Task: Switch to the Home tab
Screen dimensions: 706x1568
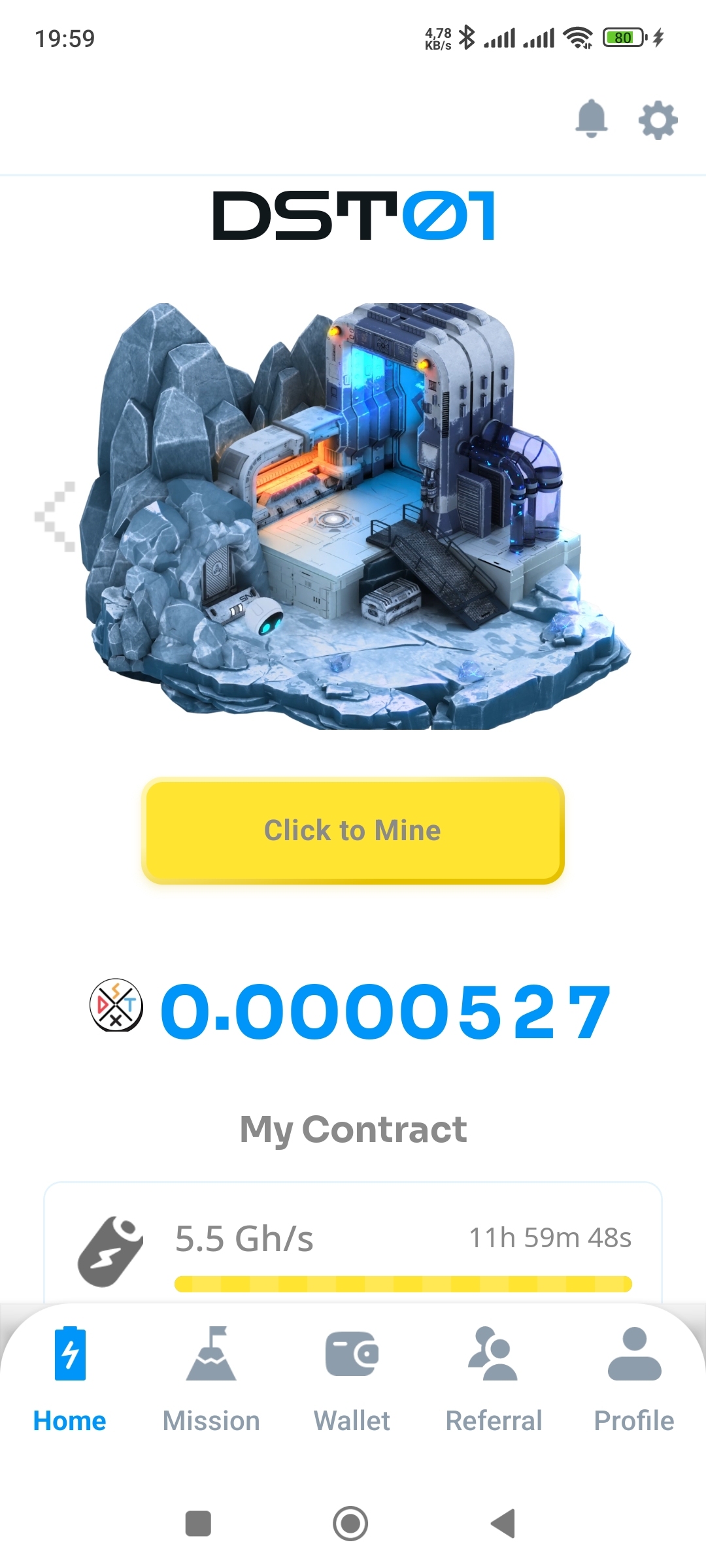Action: coord(70,1377)
